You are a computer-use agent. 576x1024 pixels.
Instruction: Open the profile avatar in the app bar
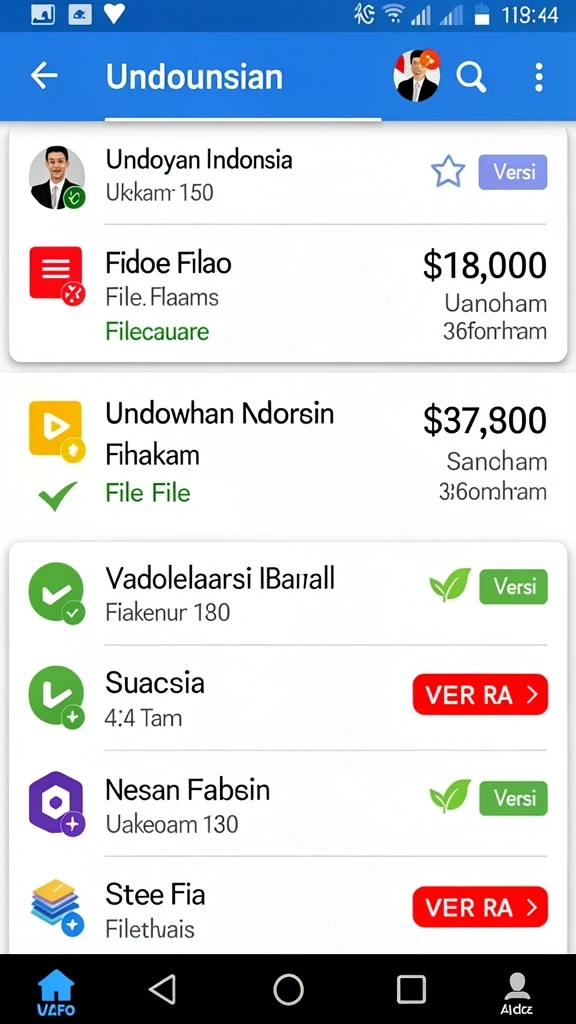tap(417, 76)
